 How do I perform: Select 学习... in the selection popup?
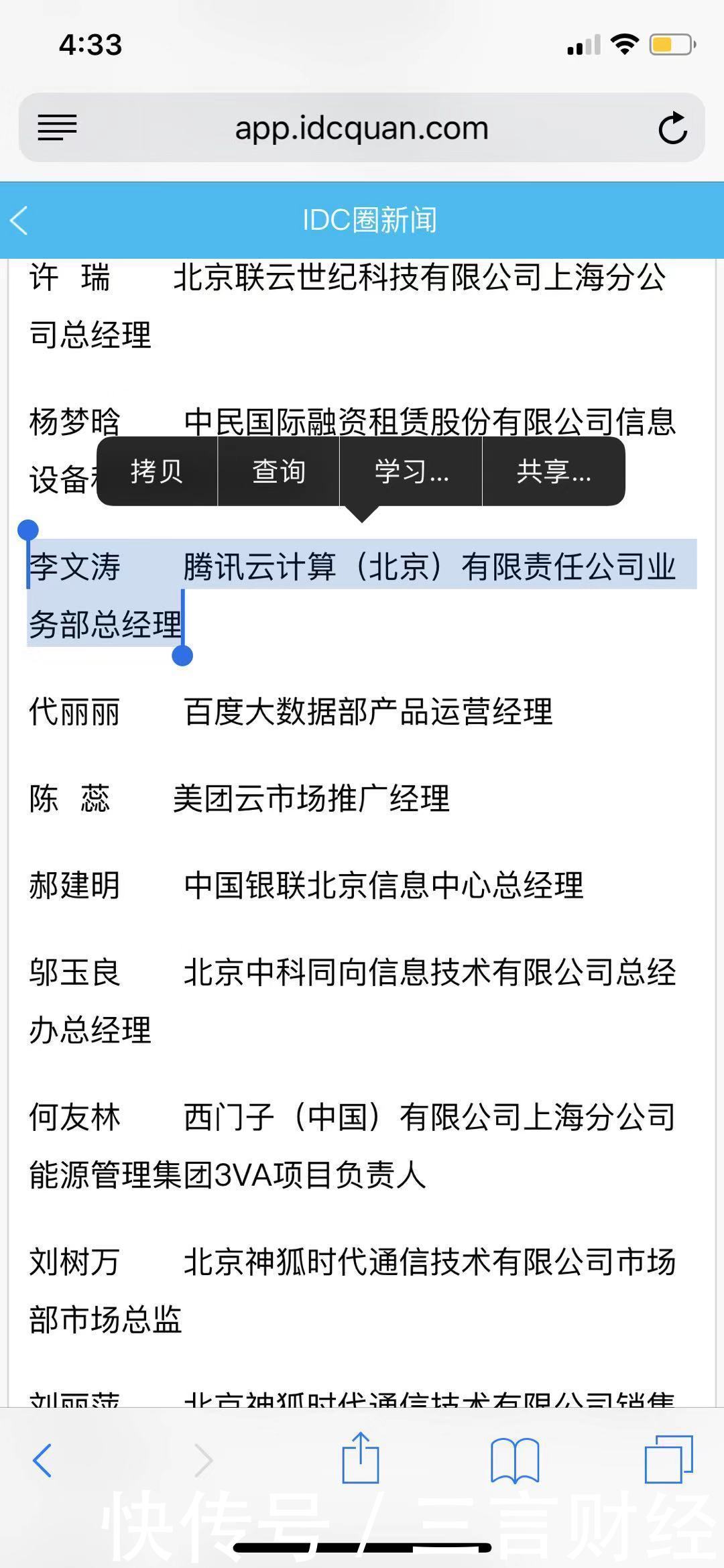coord(411,471)
